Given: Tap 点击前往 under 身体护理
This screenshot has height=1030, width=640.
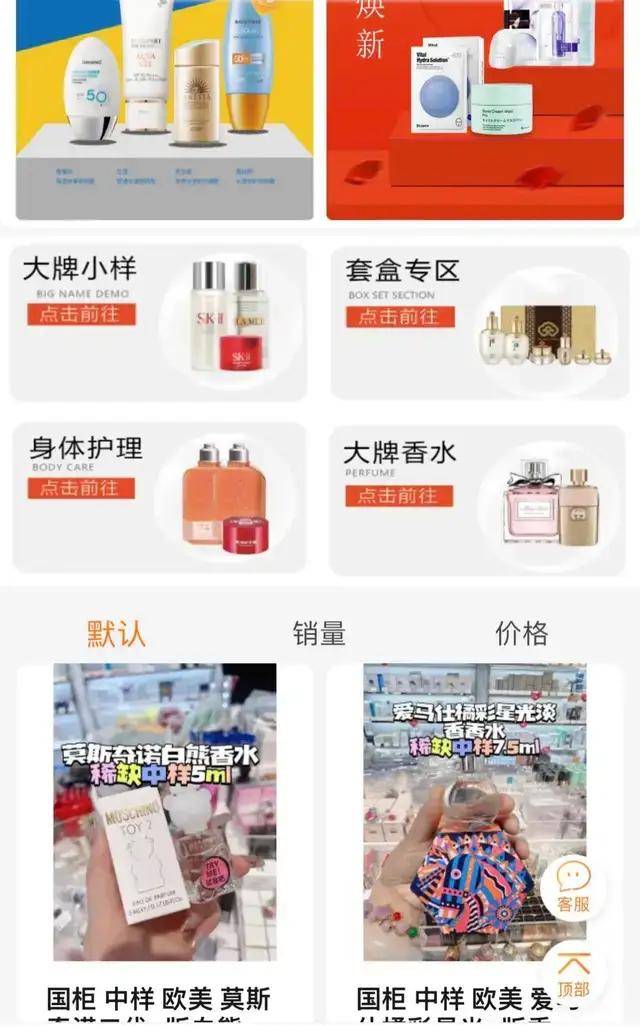Looking at the screenshot, I should 81,488.
